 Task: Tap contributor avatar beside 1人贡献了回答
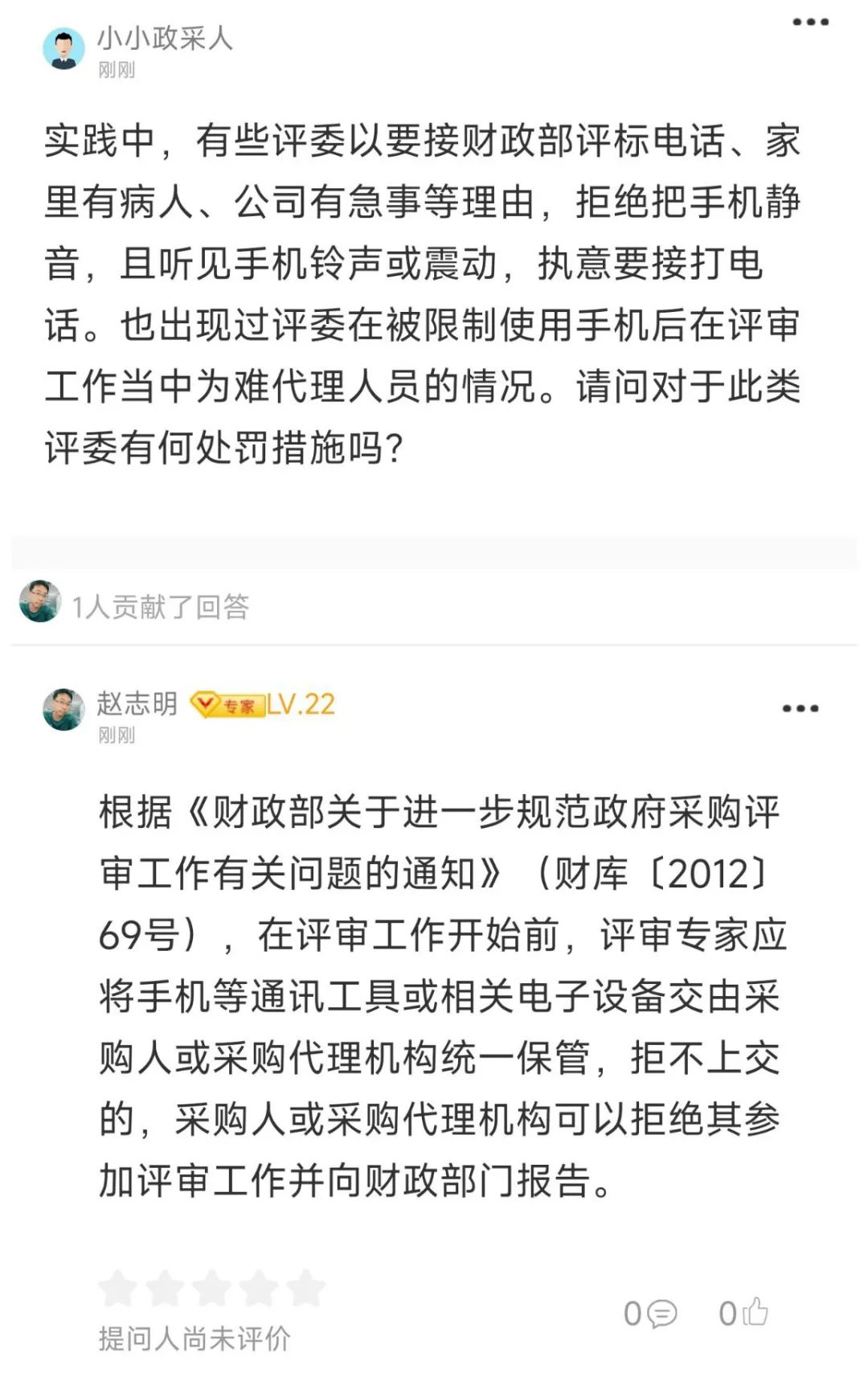[40, 601]
